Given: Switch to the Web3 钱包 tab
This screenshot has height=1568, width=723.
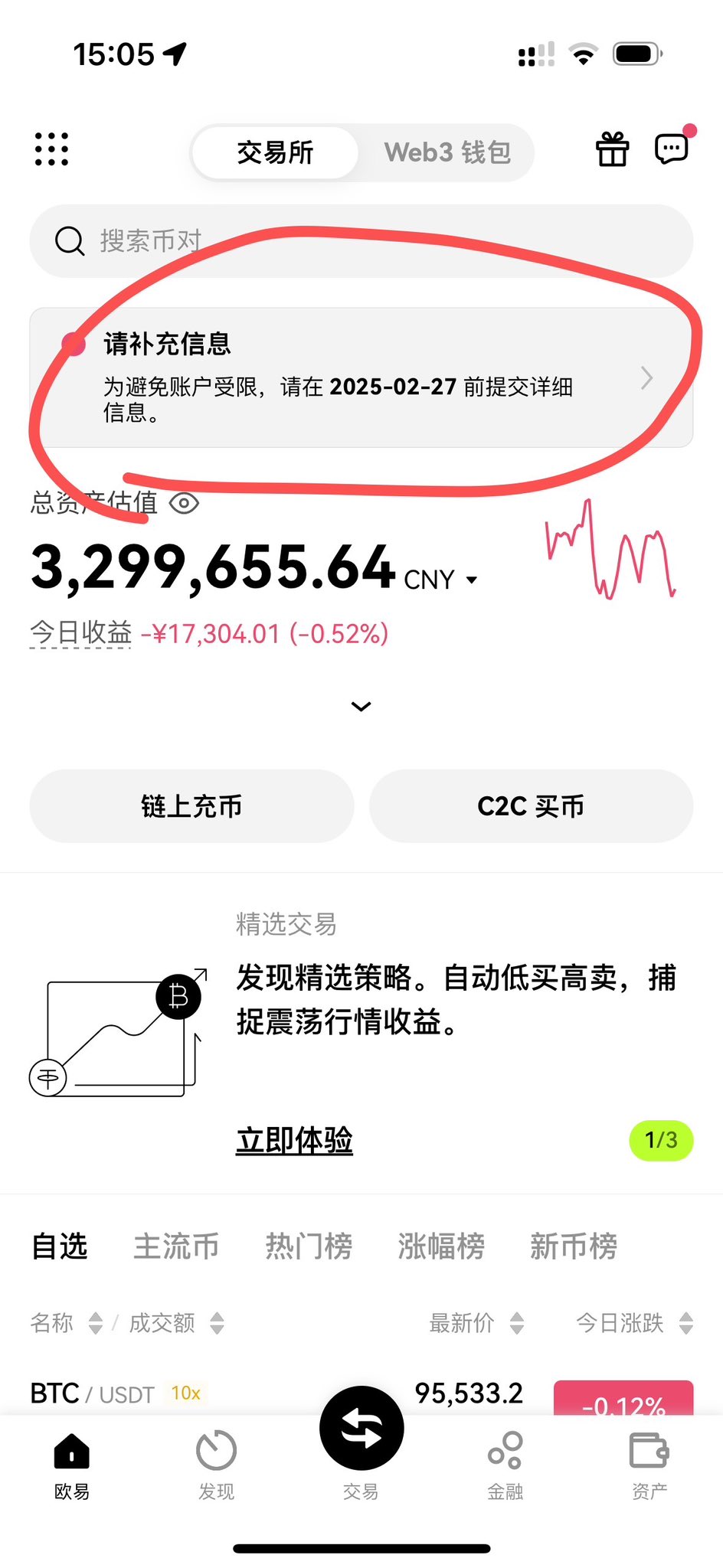Looking at the screenshot, I should (447, 152).
